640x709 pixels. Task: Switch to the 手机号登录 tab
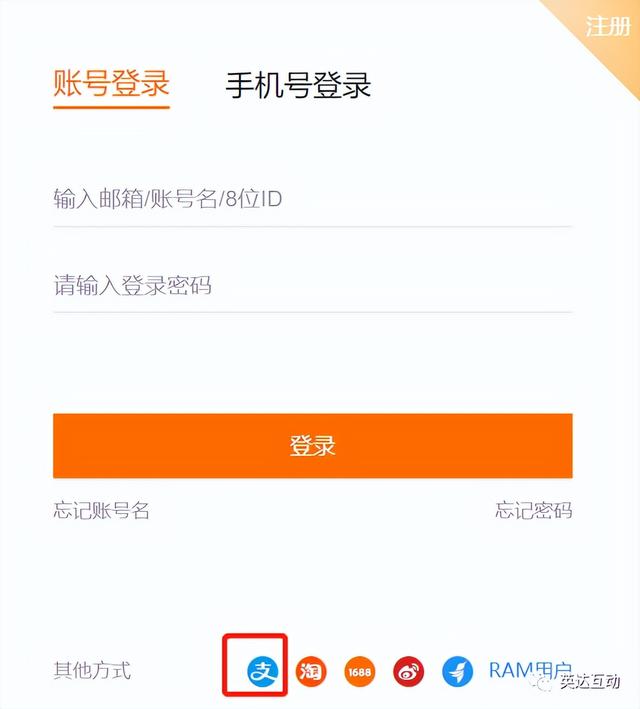(298, 85)
